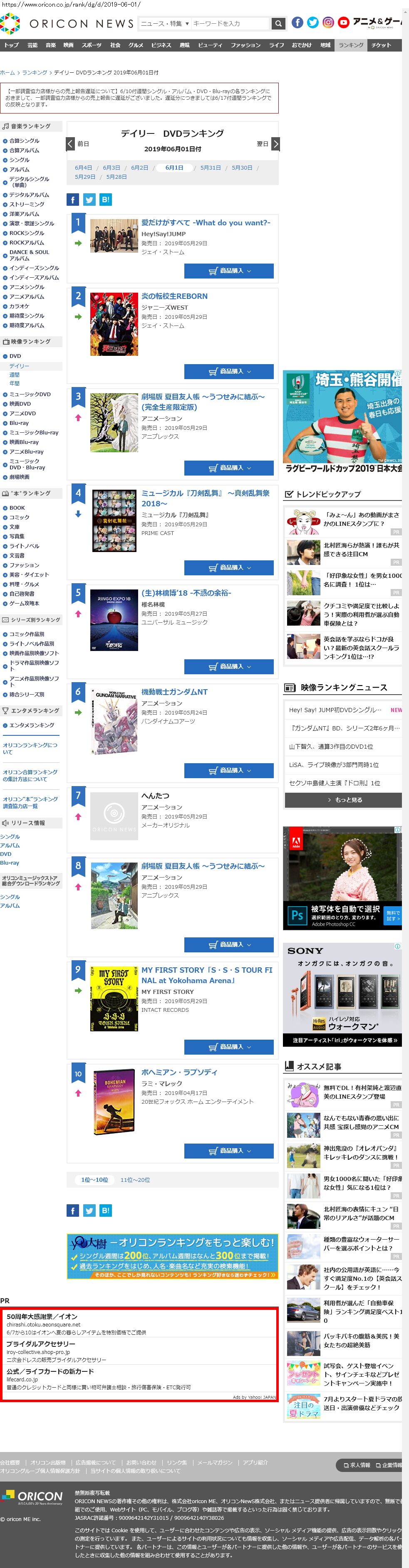Open お問い合わせ in the footer

141,1462
